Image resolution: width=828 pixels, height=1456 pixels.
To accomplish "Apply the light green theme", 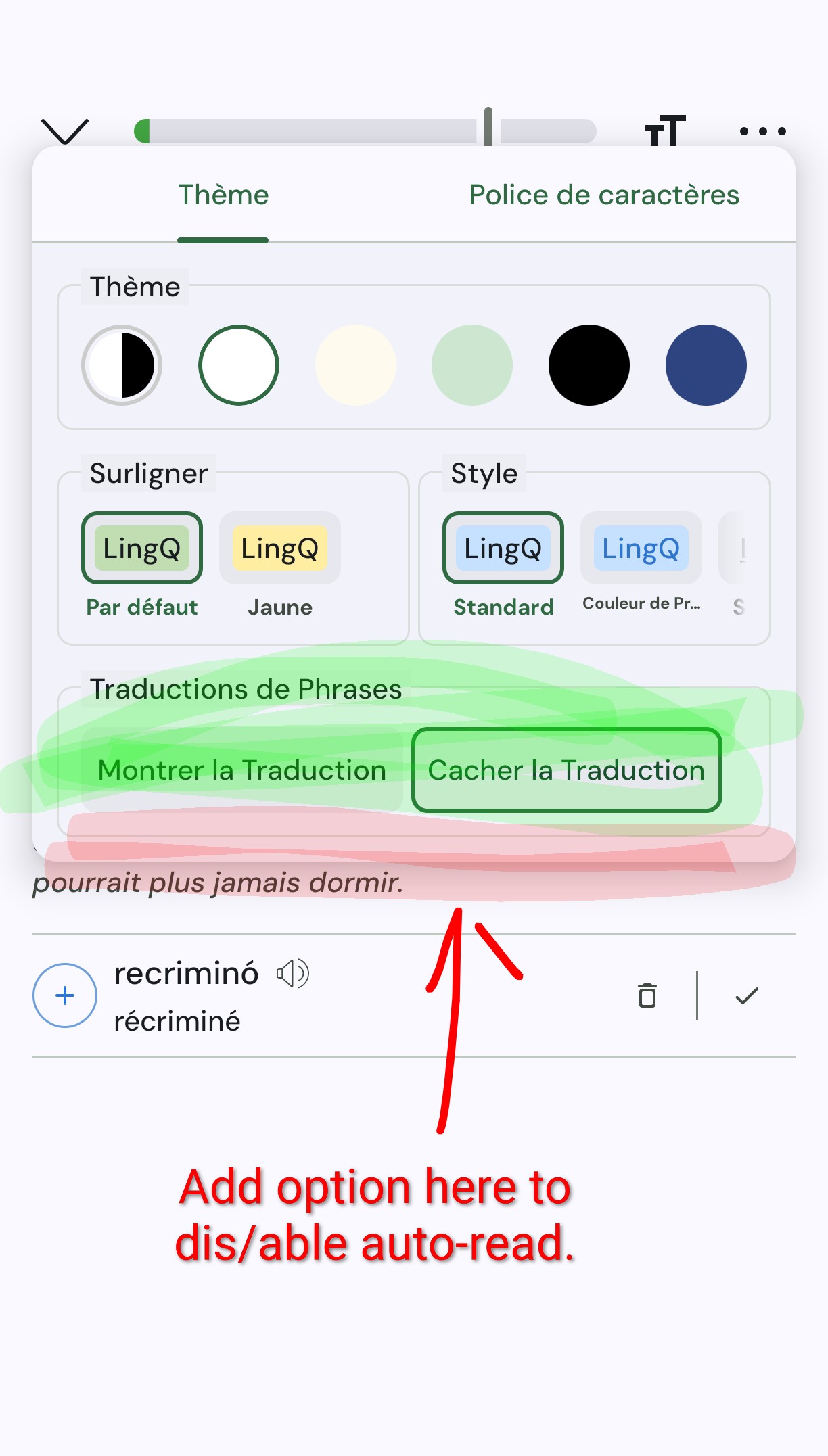I will click(472, 365).
